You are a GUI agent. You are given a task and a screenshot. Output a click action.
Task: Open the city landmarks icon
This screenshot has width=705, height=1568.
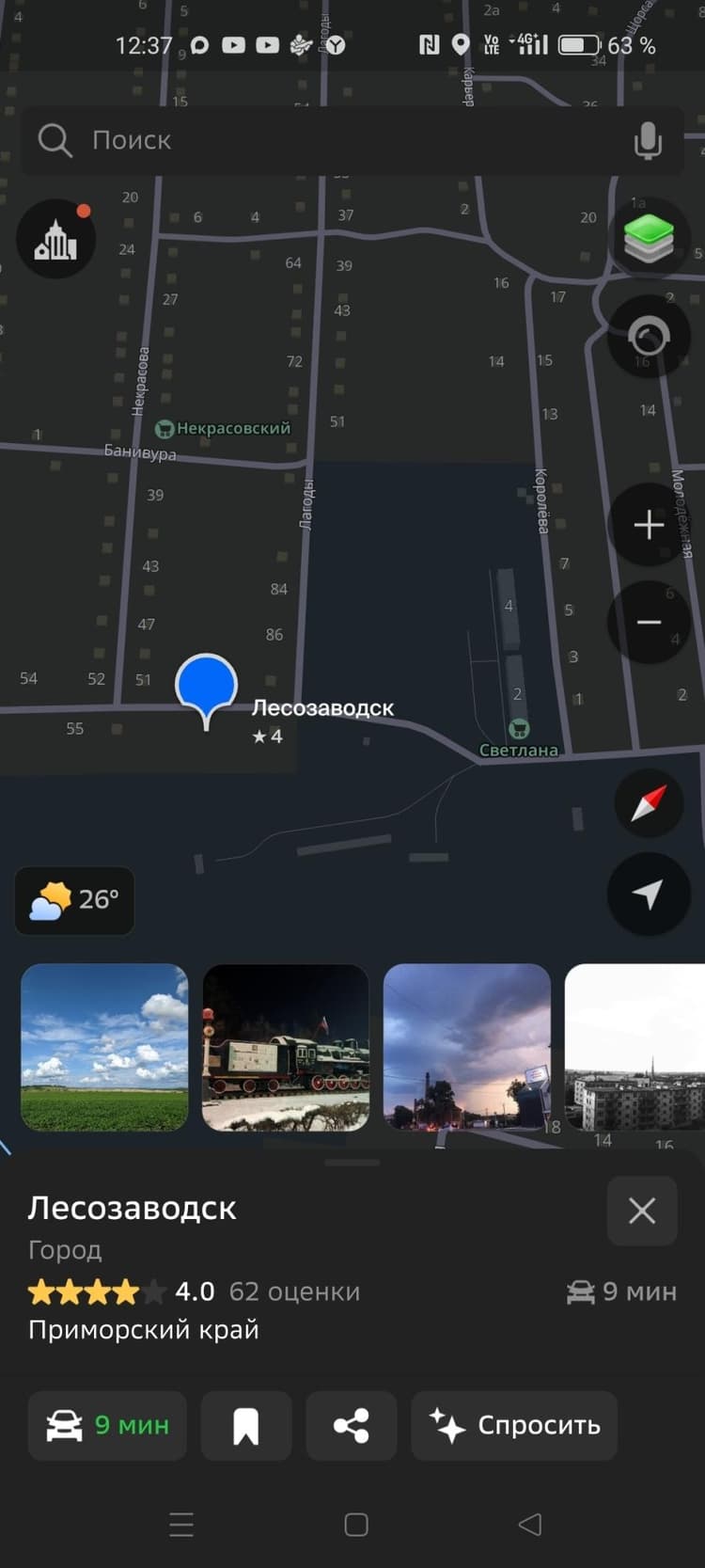pos(56,239)
